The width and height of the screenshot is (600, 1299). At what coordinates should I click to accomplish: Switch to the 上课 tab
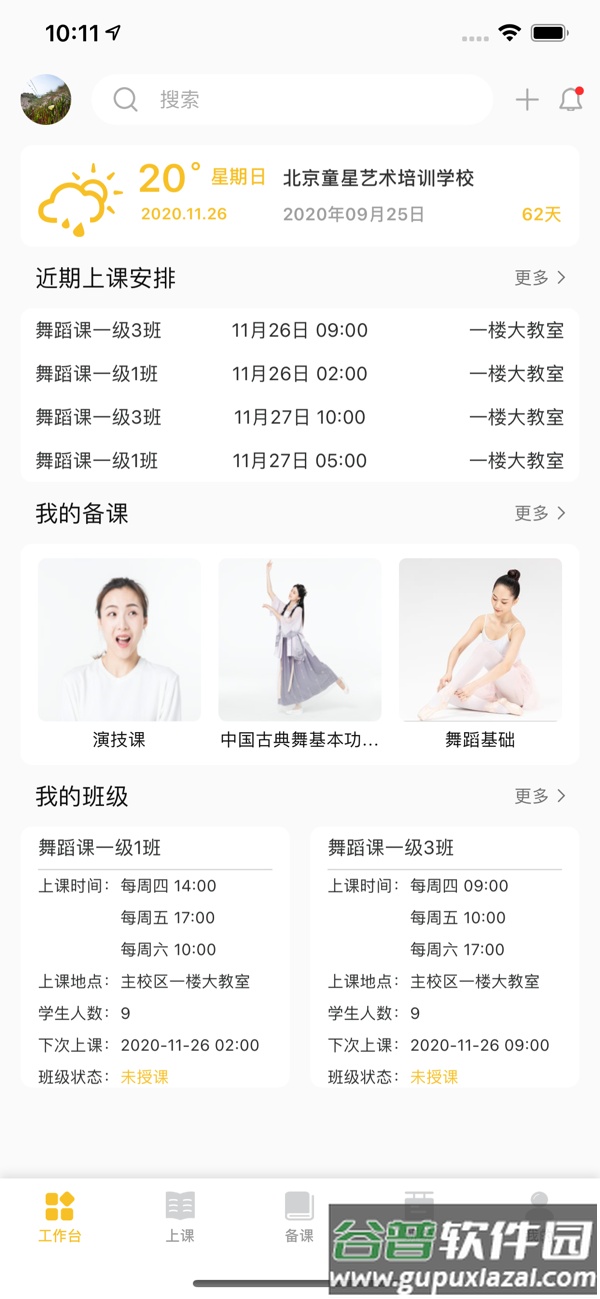click(x=180, y=1216)
